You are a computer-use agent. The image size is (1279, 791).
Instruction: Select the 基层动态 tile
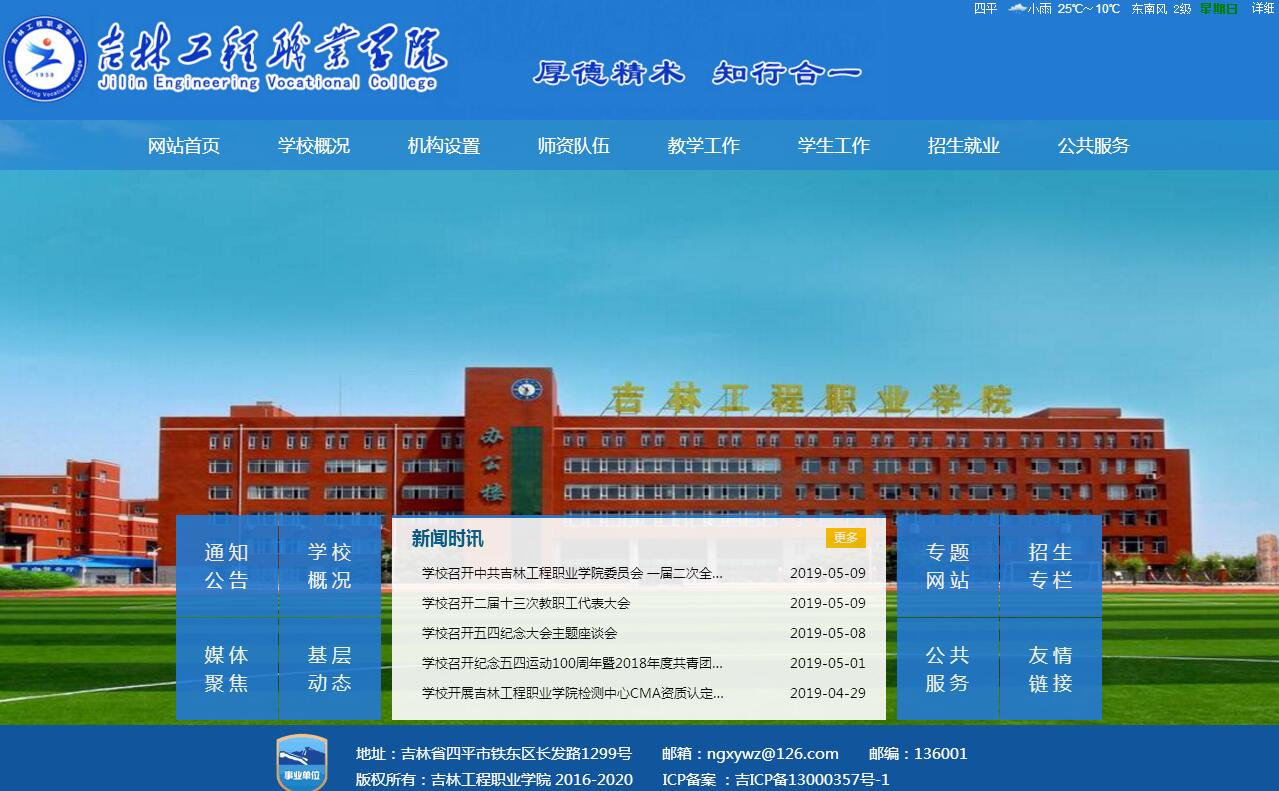(x=330, y=669)
